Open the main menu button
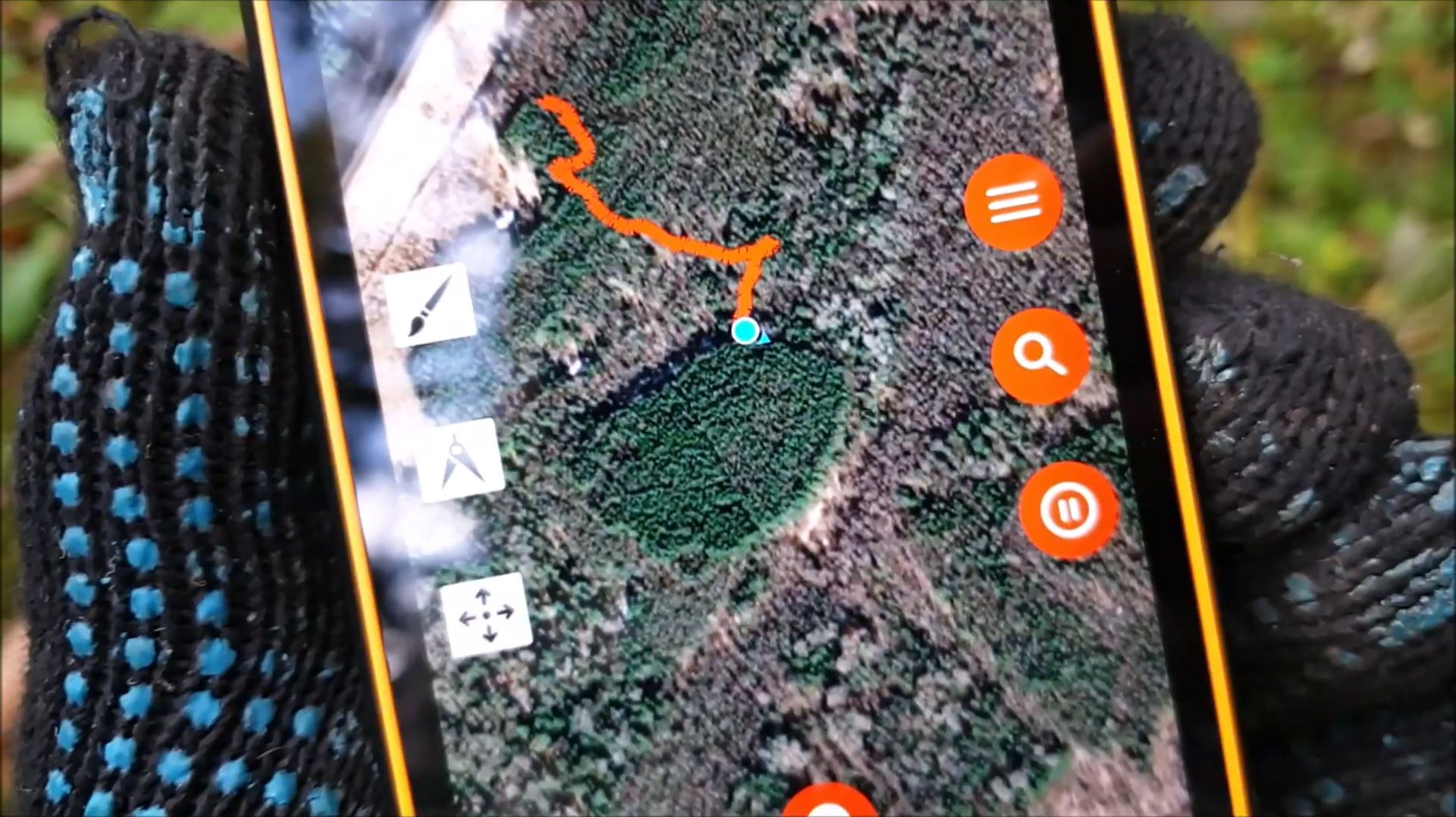Viewport: 1456px width, 817px height. pyautogui.click(x=1013, y=202)
